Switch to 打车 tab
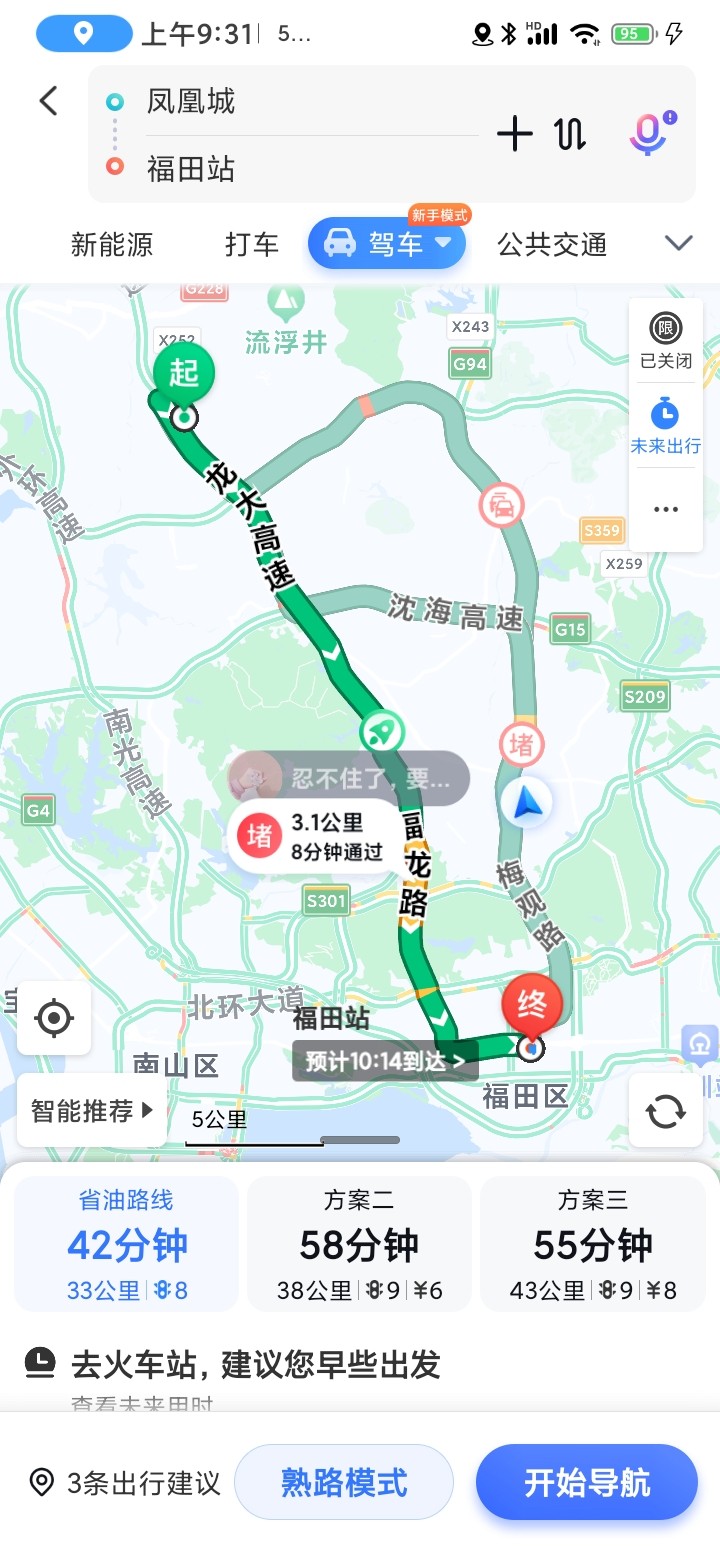The height and width of the screenshot is (1560, 720). [251, 244]
